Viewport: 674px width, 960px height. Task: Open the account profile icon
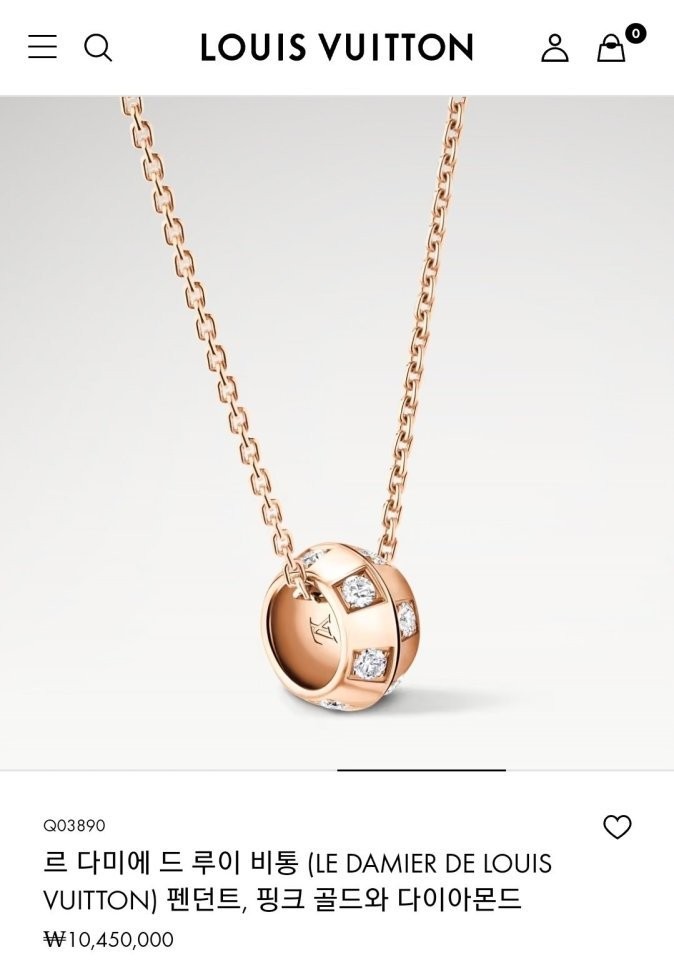click(x=554, y=47)
